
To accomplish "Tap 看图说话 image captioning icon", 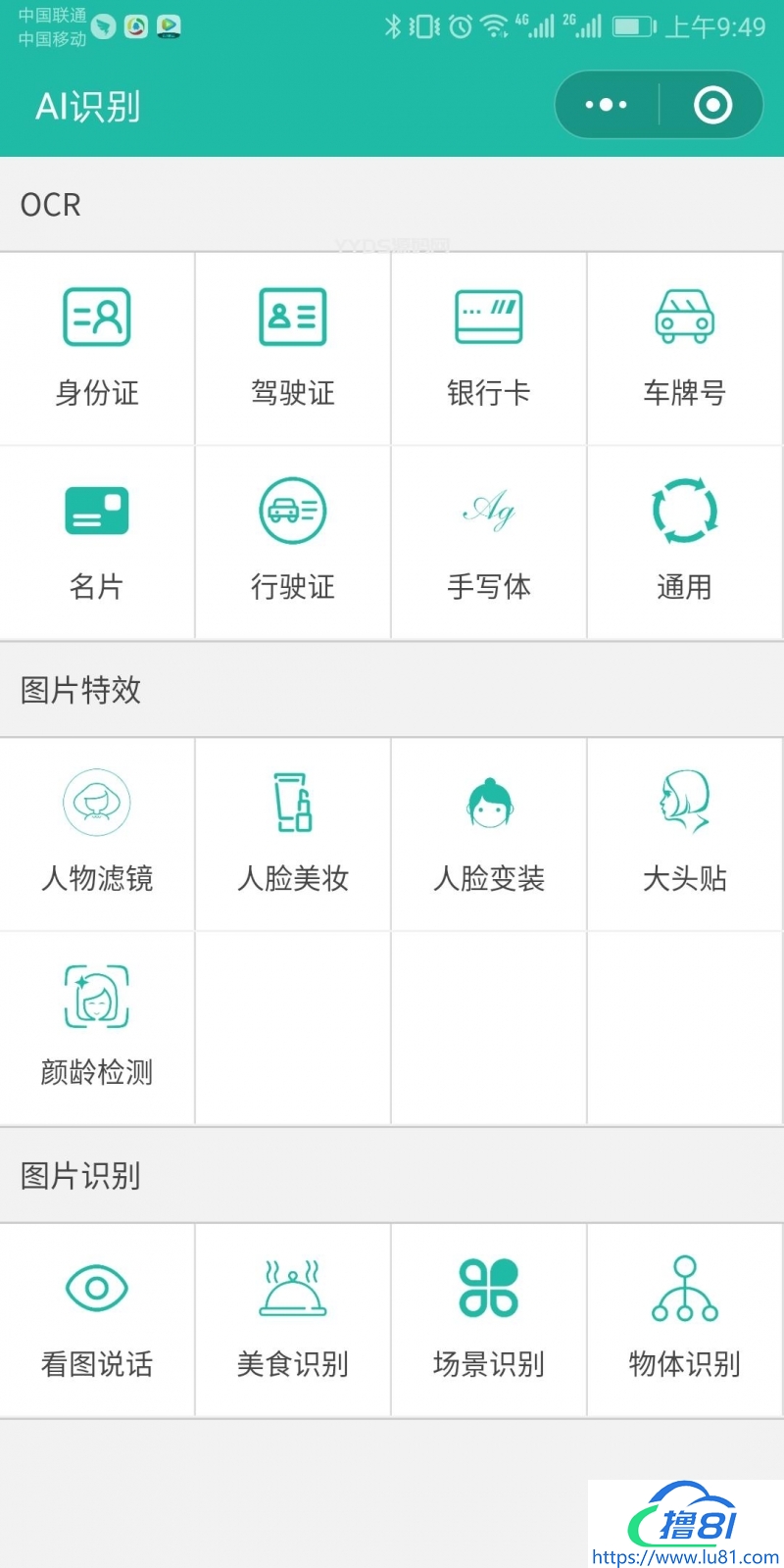I will pyautogui.click(x=96, y=1318).
